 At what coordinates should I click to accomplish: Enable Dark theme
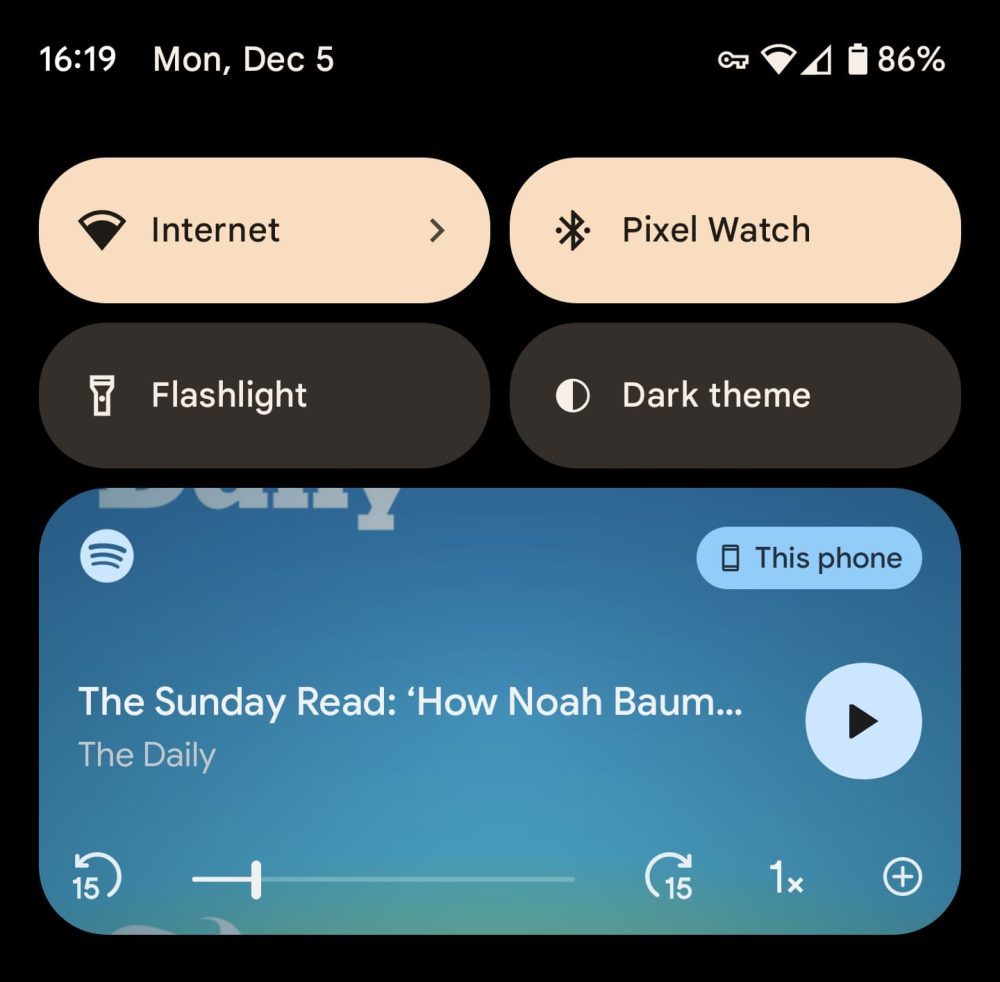(735, 395)
